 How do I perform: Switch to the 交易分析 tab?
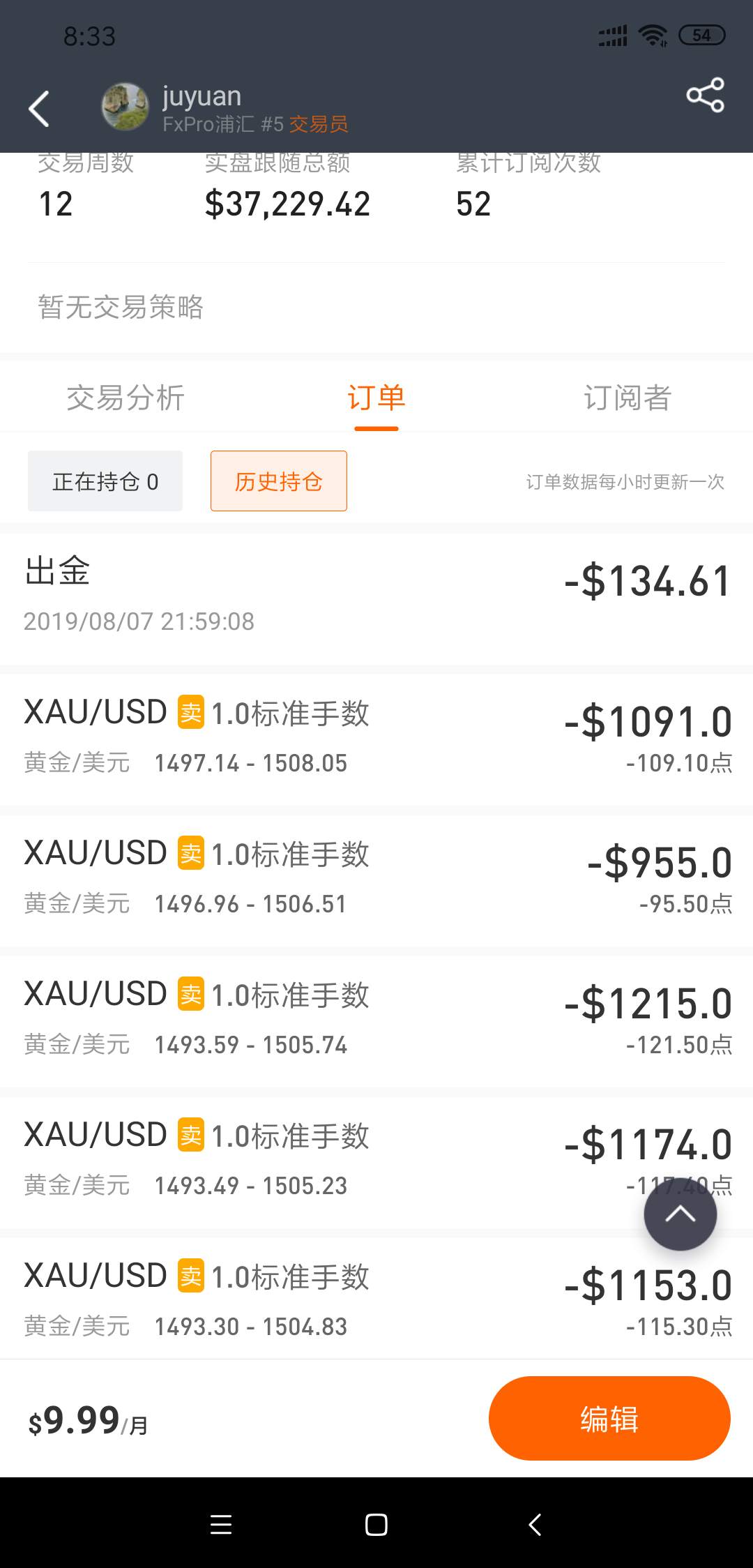coord(125,398)
